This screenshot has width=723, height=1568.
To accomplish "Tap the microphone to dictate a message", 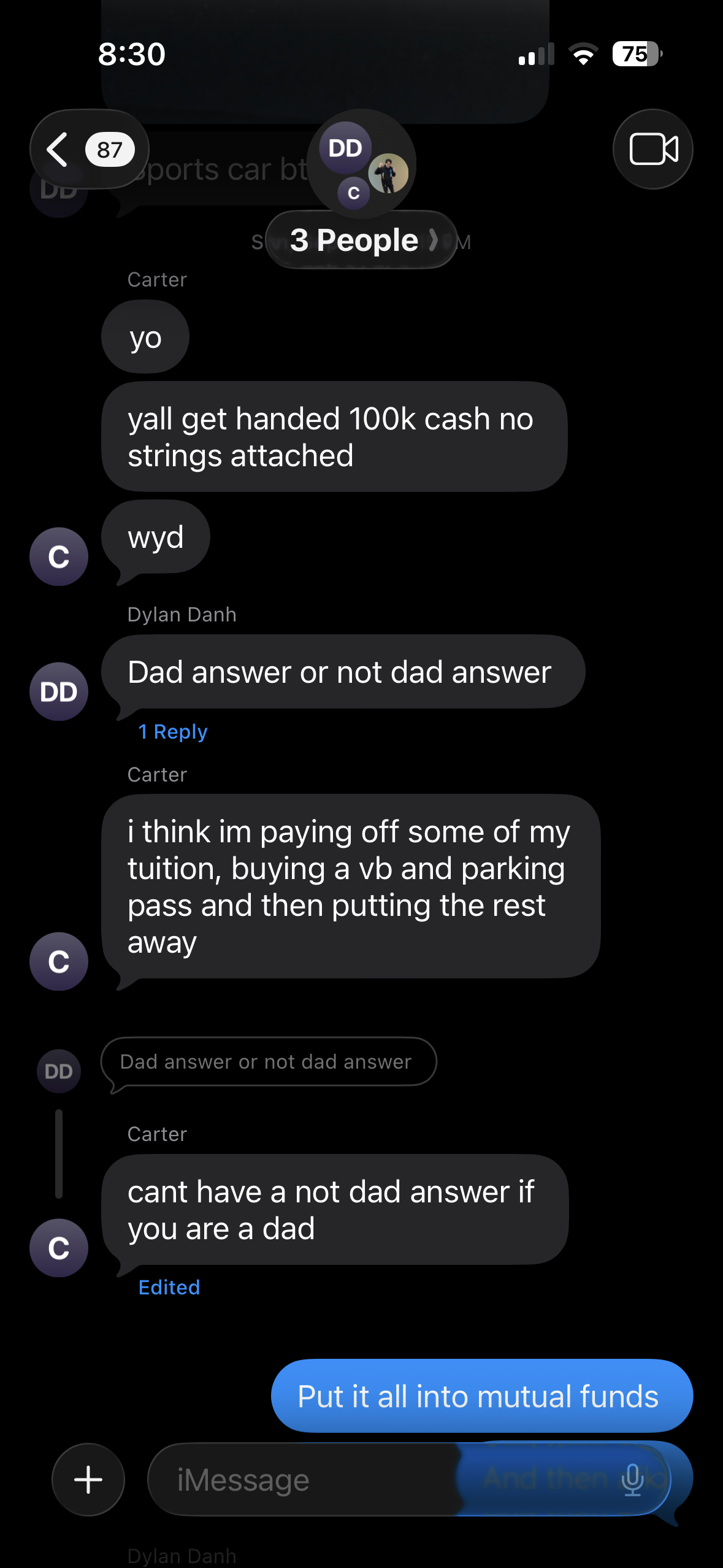I will click(x=633, y=1480).
